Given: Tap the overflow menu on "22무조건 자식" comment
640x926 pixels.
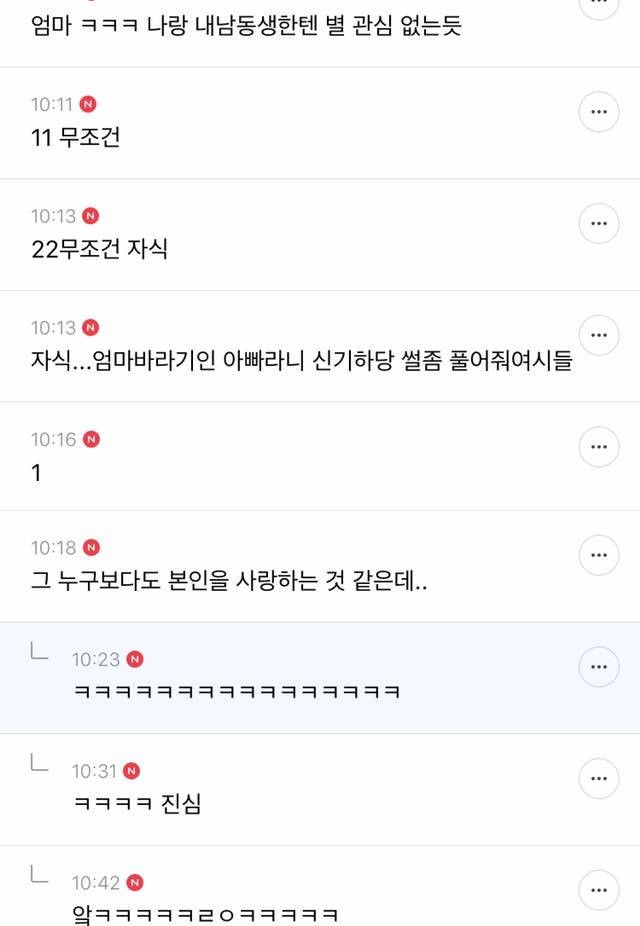Looking at the screenshot, I should (x=599, y=223).
